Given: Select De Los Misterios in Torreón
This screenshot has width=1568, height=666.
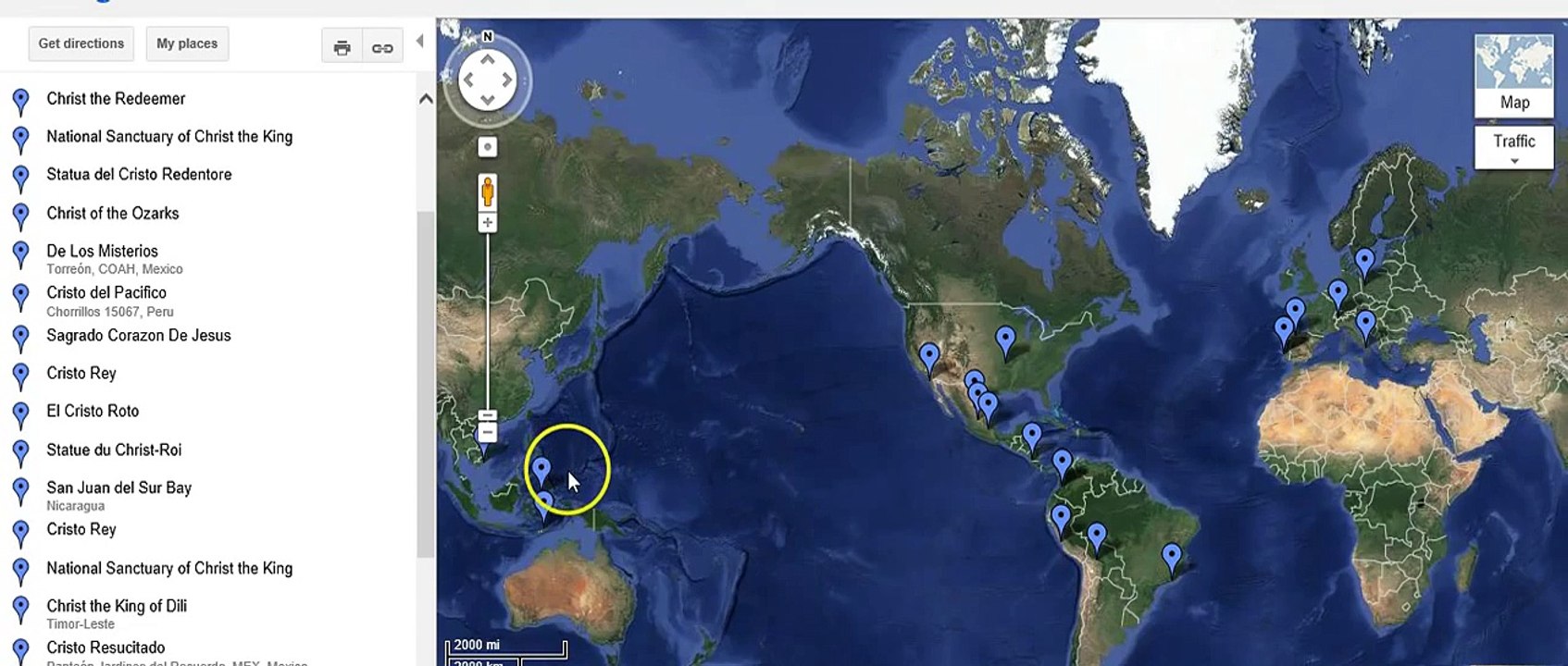Looking at the screenshot, I should tap(102, 252).
